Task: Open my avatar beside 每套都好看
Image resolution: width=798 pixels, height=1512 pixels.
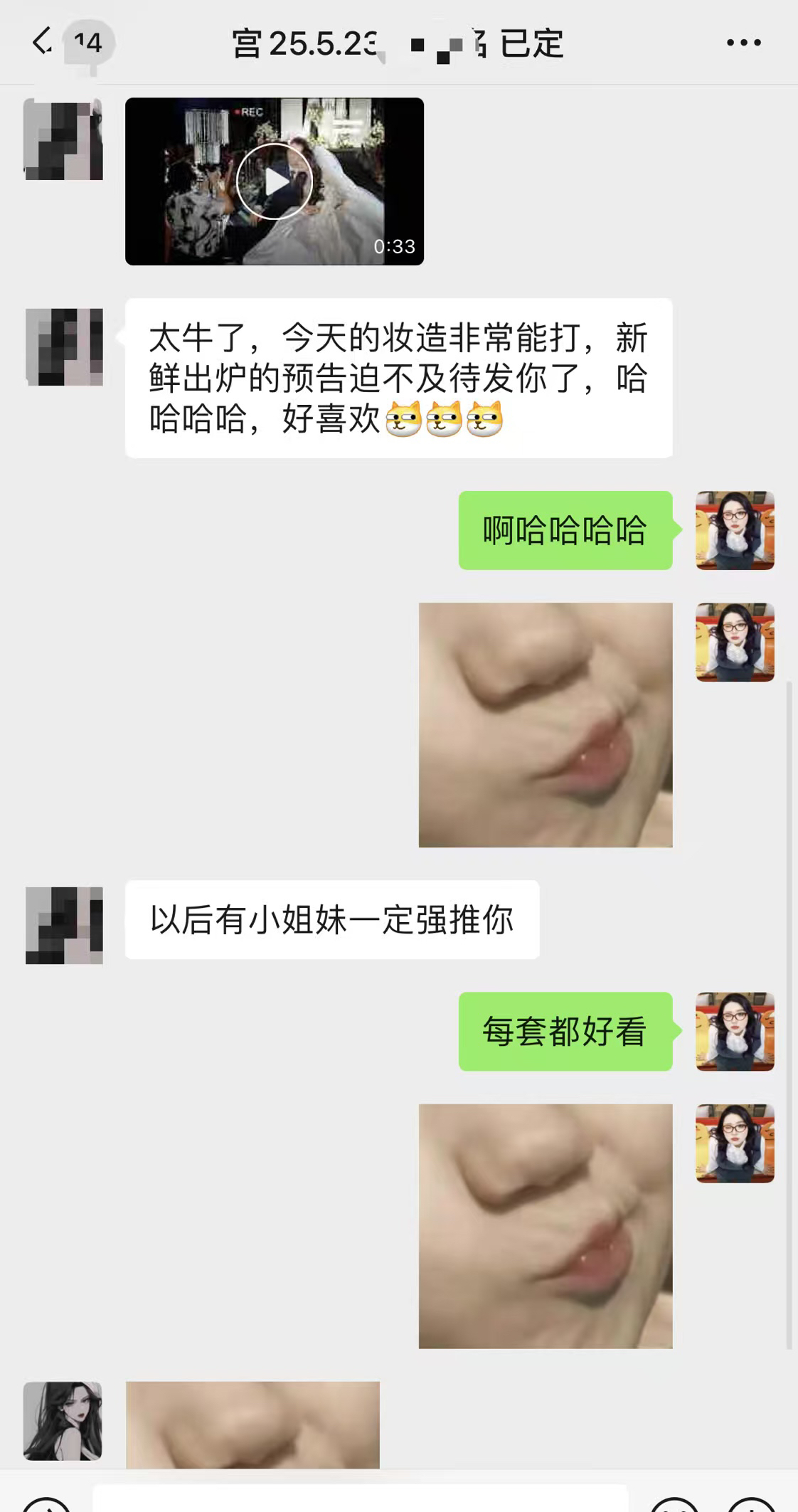Action: [x=735, y=1031]
